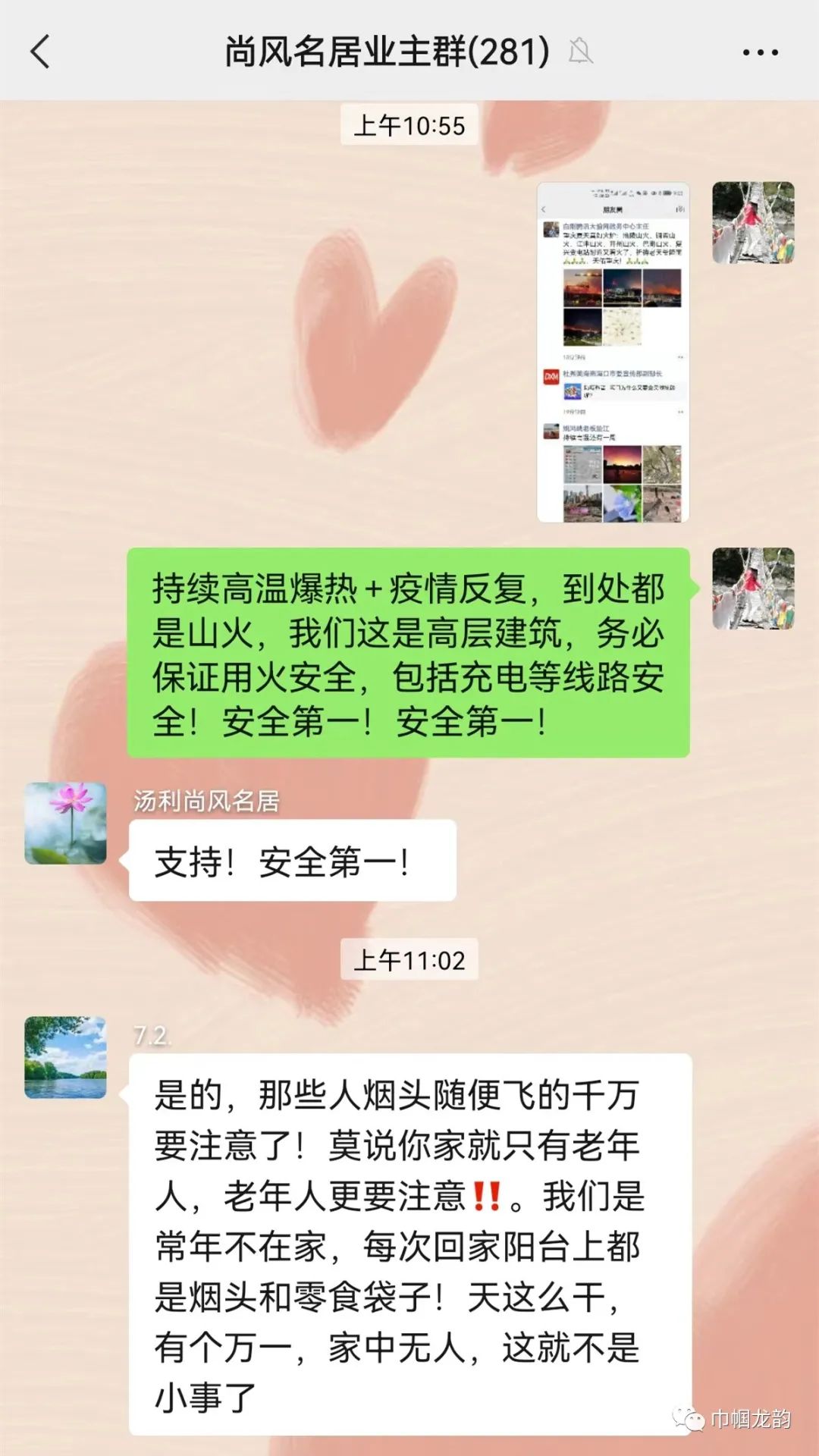Open the three-dot chat info menu
819x1456 pixels.
[x=760, y=52]
